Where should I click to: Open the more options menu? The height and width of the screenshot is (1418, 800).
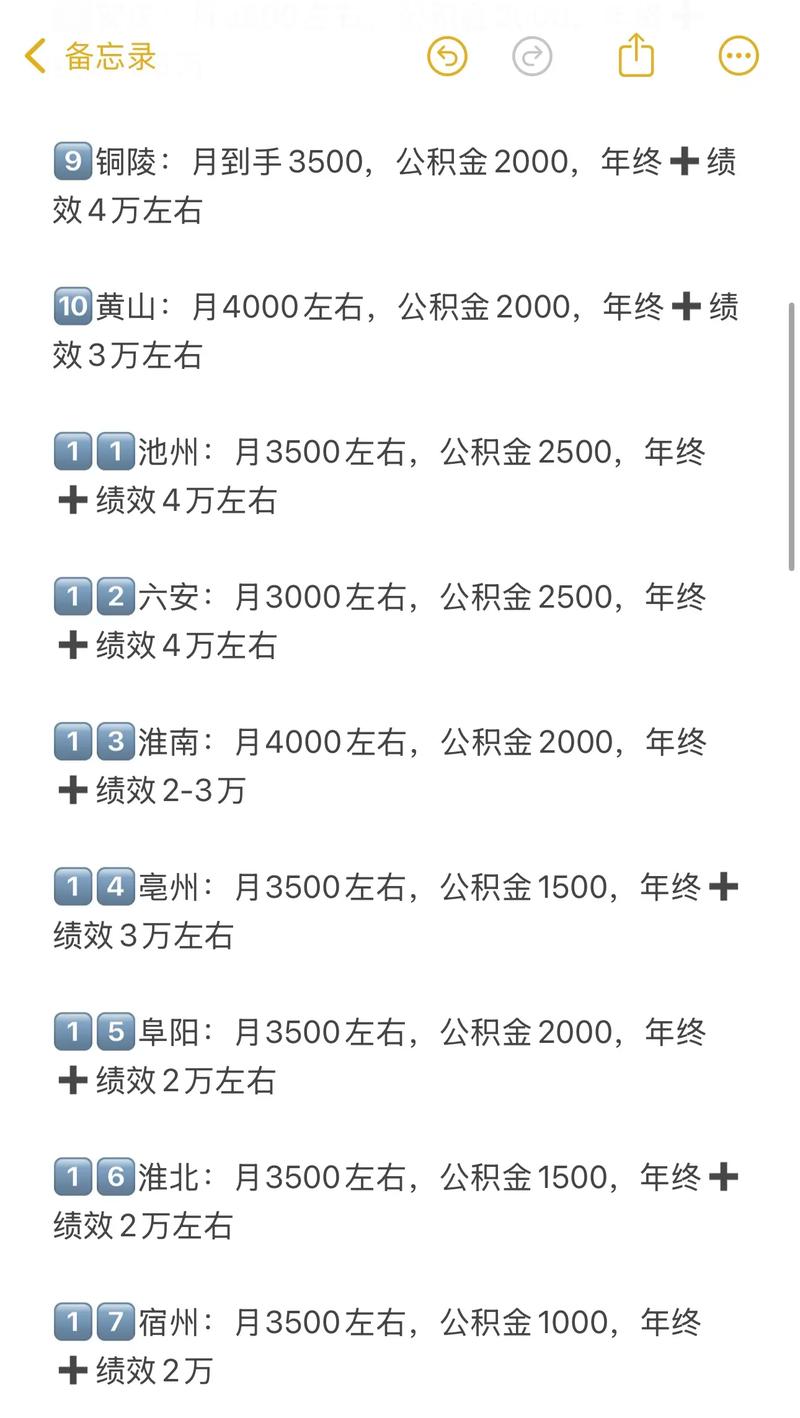pyautogui.click(x=739, y=56)
